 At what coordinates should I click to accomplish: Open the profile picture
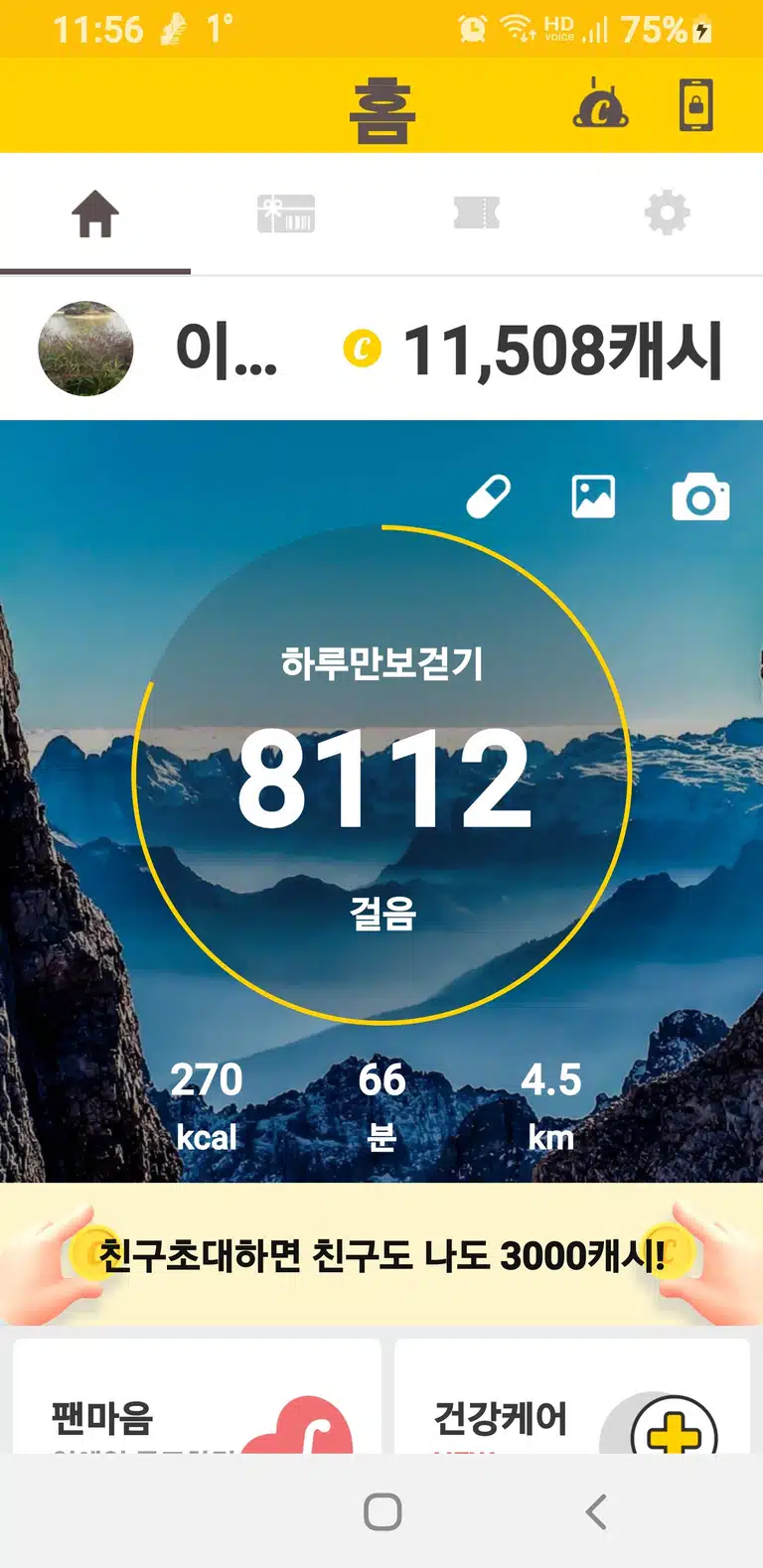[x=85, y=349]
